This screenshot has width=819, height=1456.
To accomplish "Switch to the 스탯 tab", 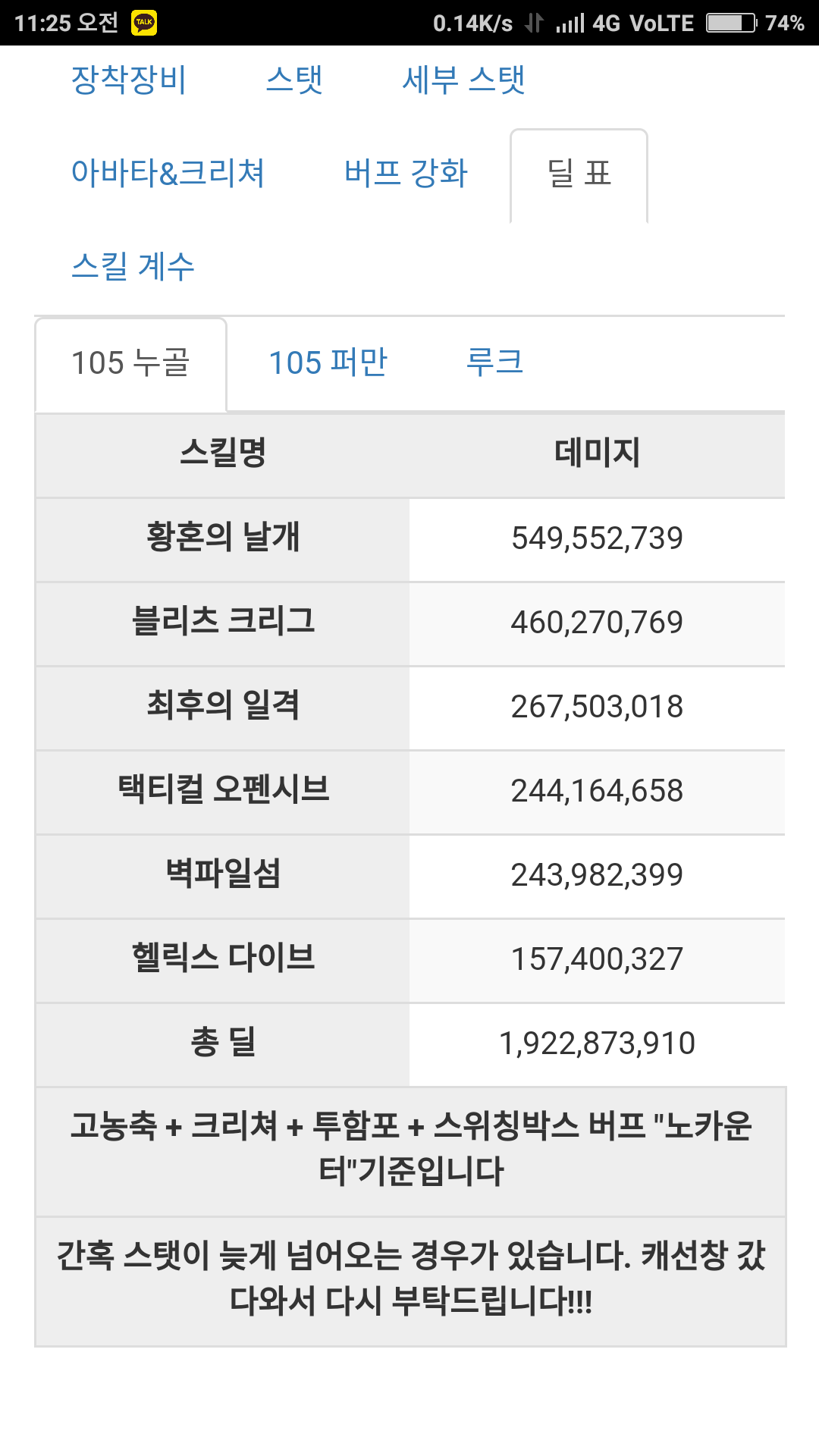I will coord(294,80).
